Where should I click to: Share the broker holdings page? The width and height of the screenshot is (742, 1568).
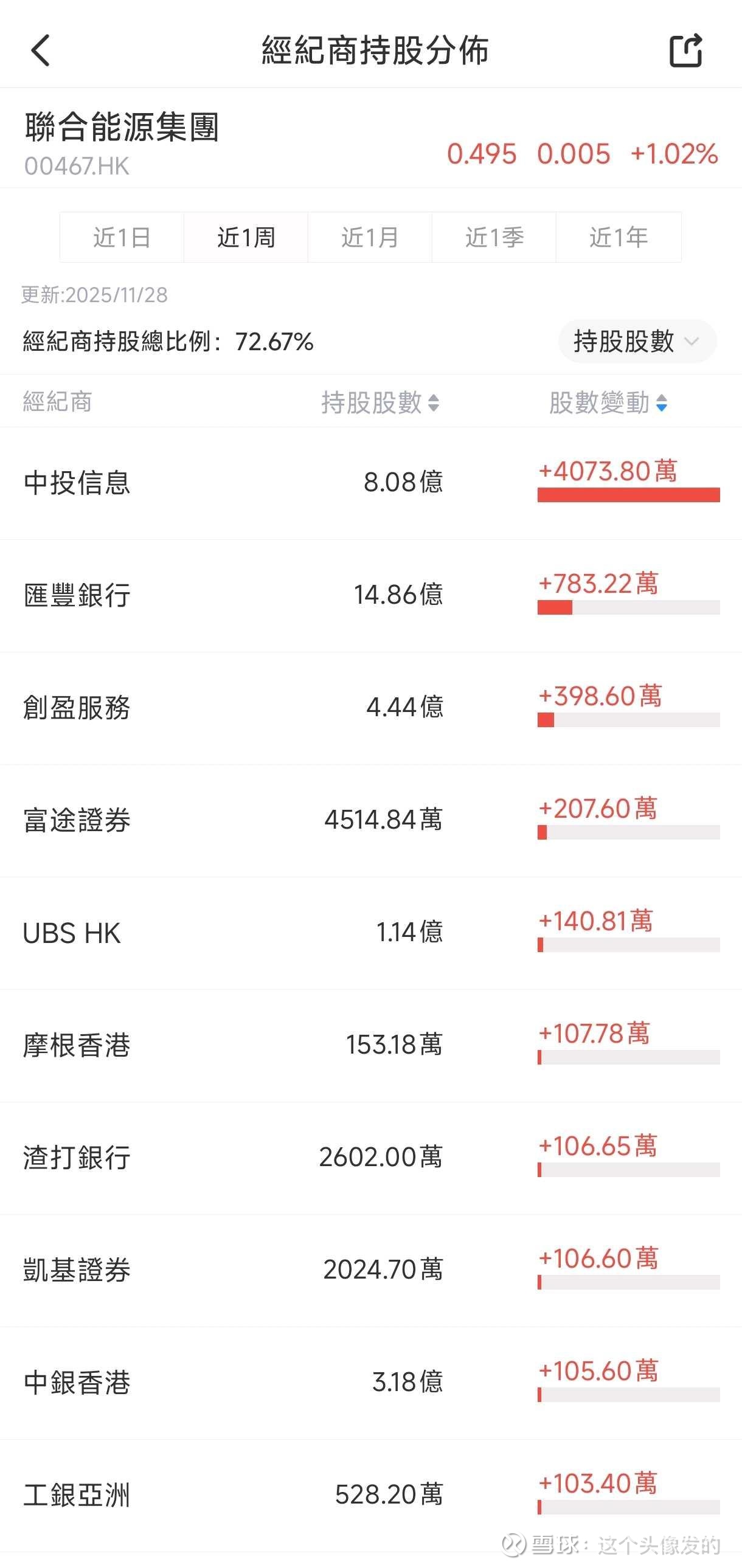tap(685, 50)
